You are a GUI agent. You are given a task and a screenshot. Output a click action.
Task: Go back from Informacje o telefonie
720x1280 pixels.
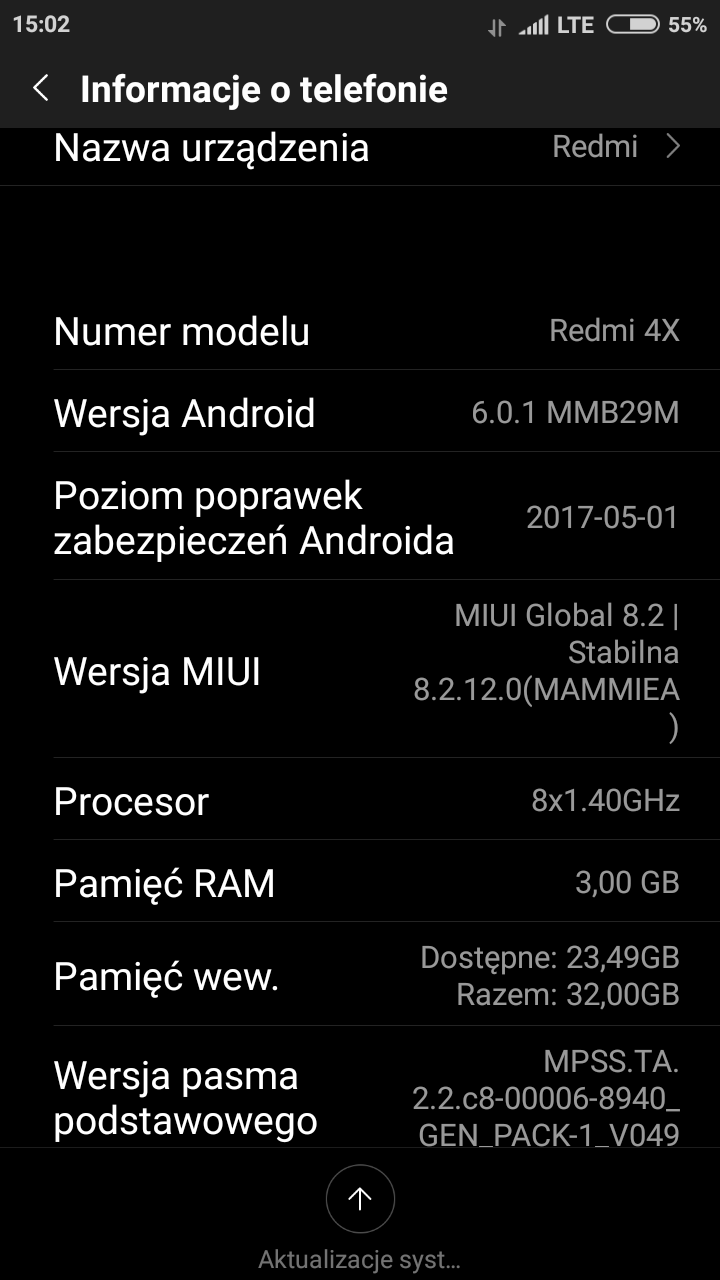pyautogui.click(x=41, y=88)
